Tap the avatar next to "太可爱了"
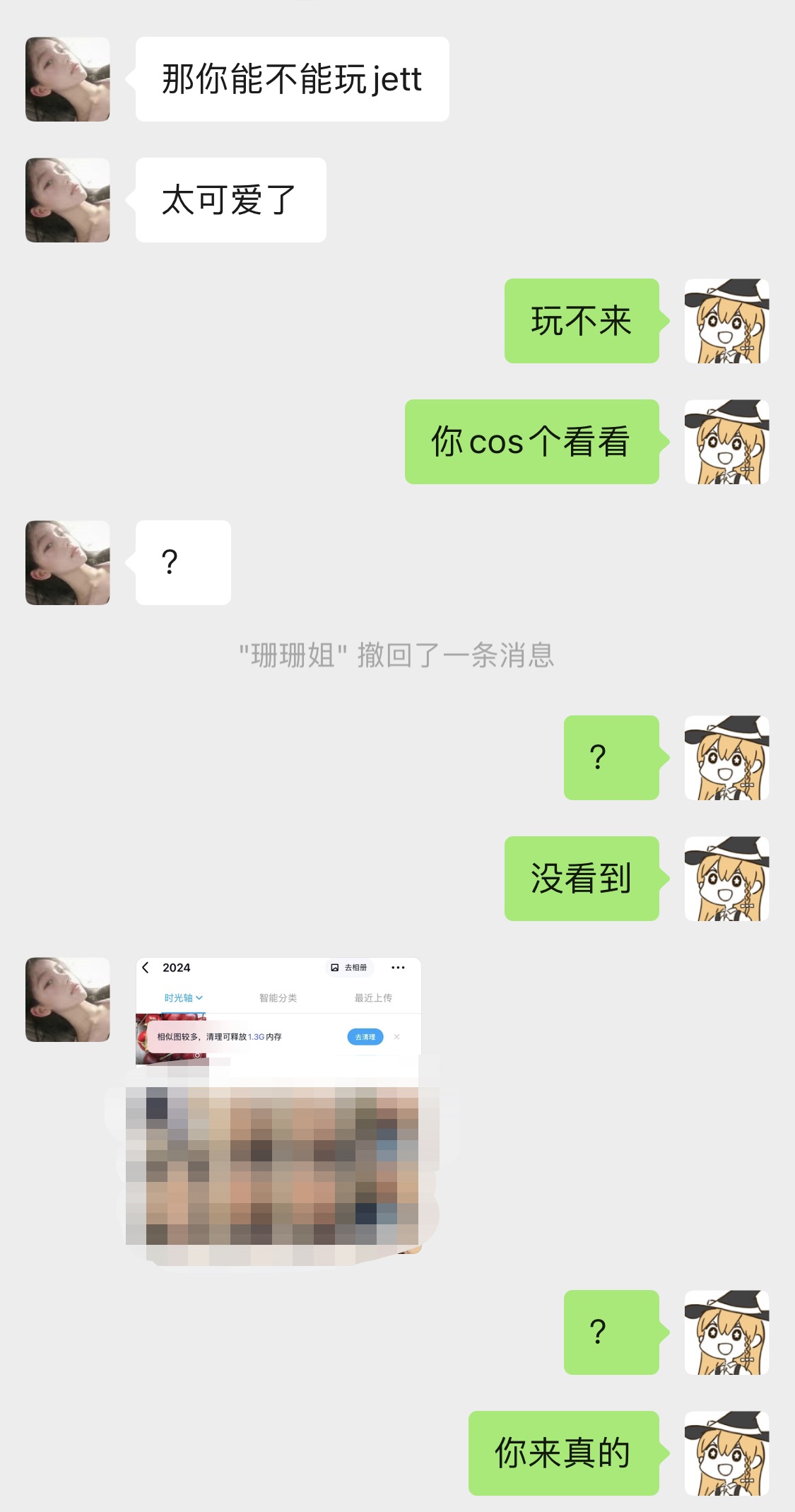 (68, 200)
